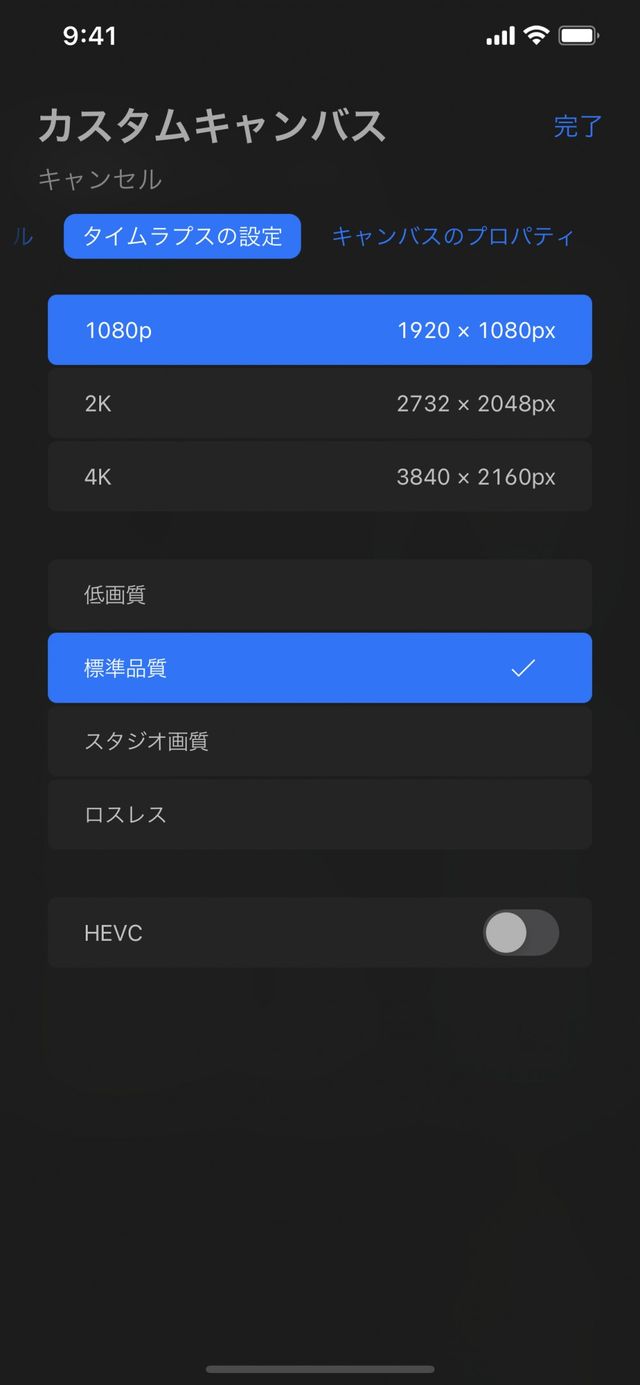The width and height of the screenshot is (640, 1385).
Task: Select the タイムラプスの設定 tab
Action: [x=182, y=237]
